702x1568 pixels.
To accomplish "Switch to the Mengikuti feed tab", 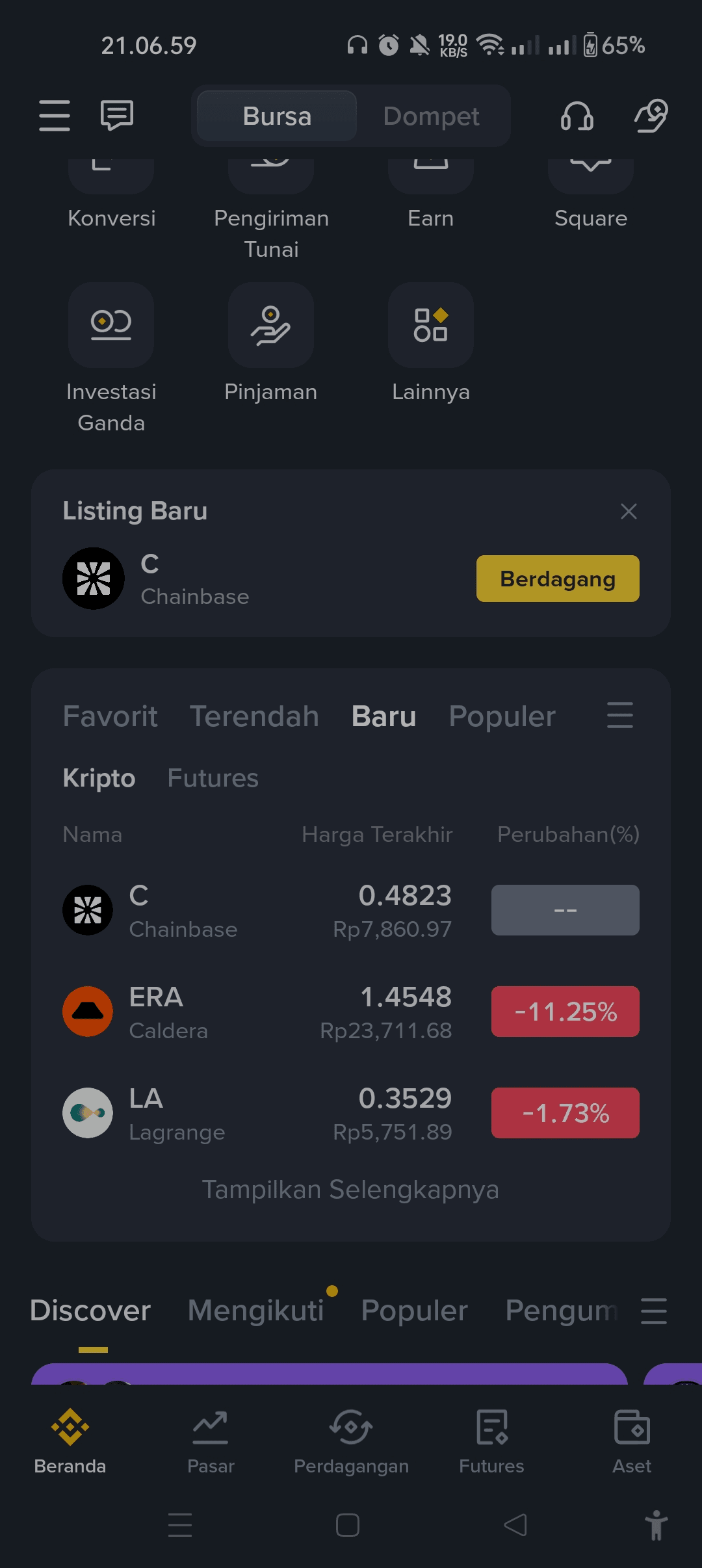I will point(255,1311).
